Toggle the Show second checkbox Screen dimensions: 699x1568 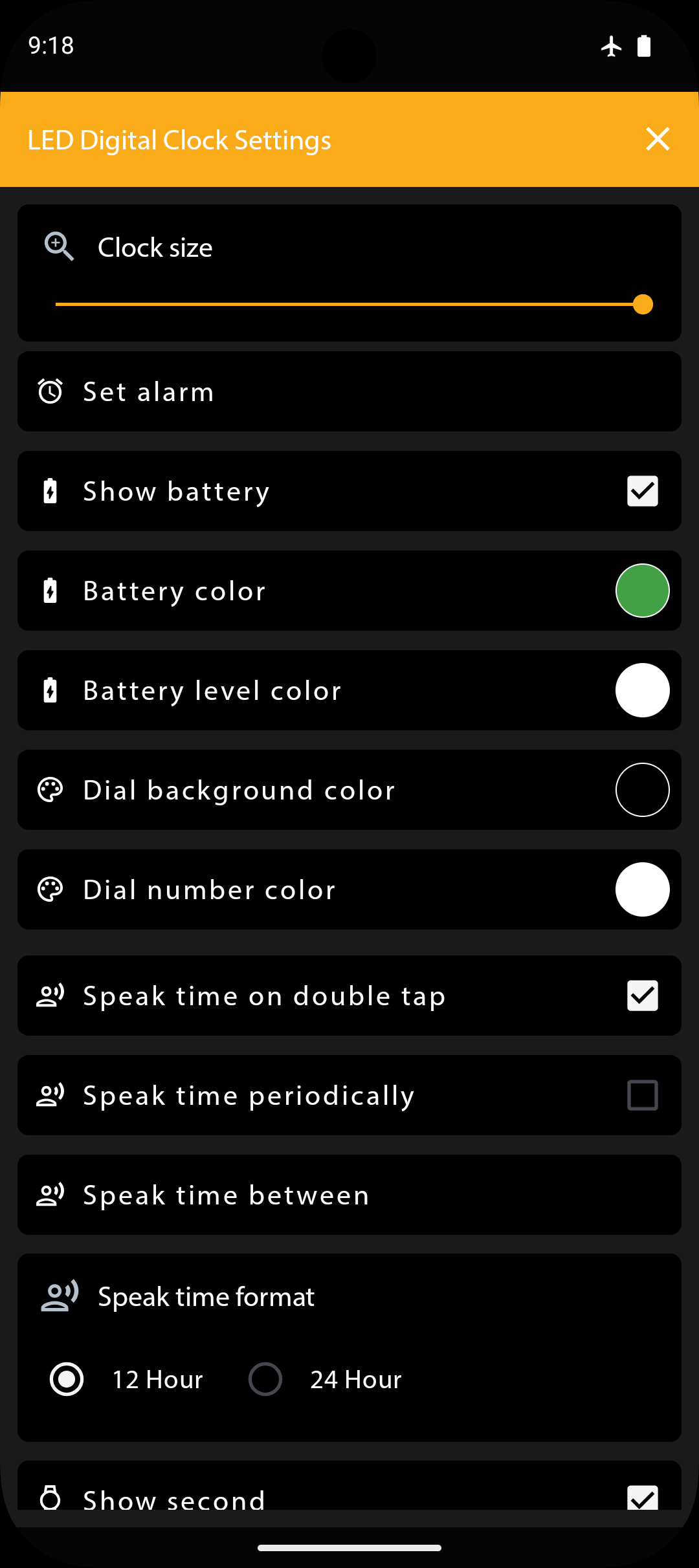coord(642,1497)
